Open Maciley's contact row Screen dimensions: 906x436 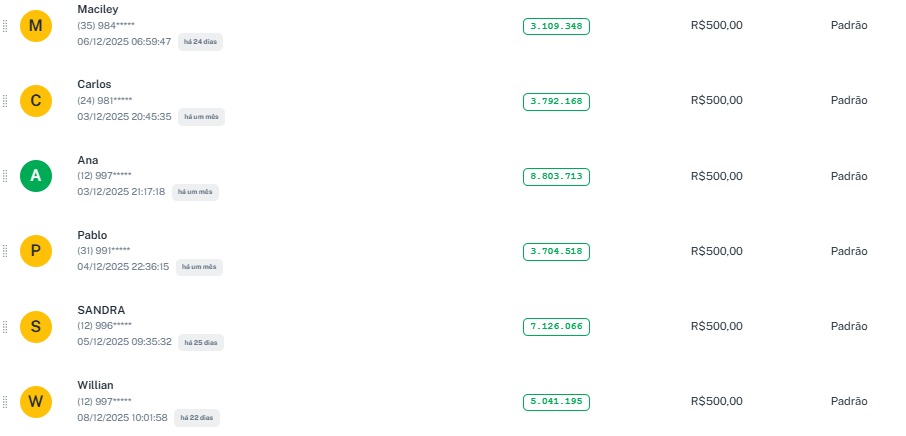click(x=97, y=9)
